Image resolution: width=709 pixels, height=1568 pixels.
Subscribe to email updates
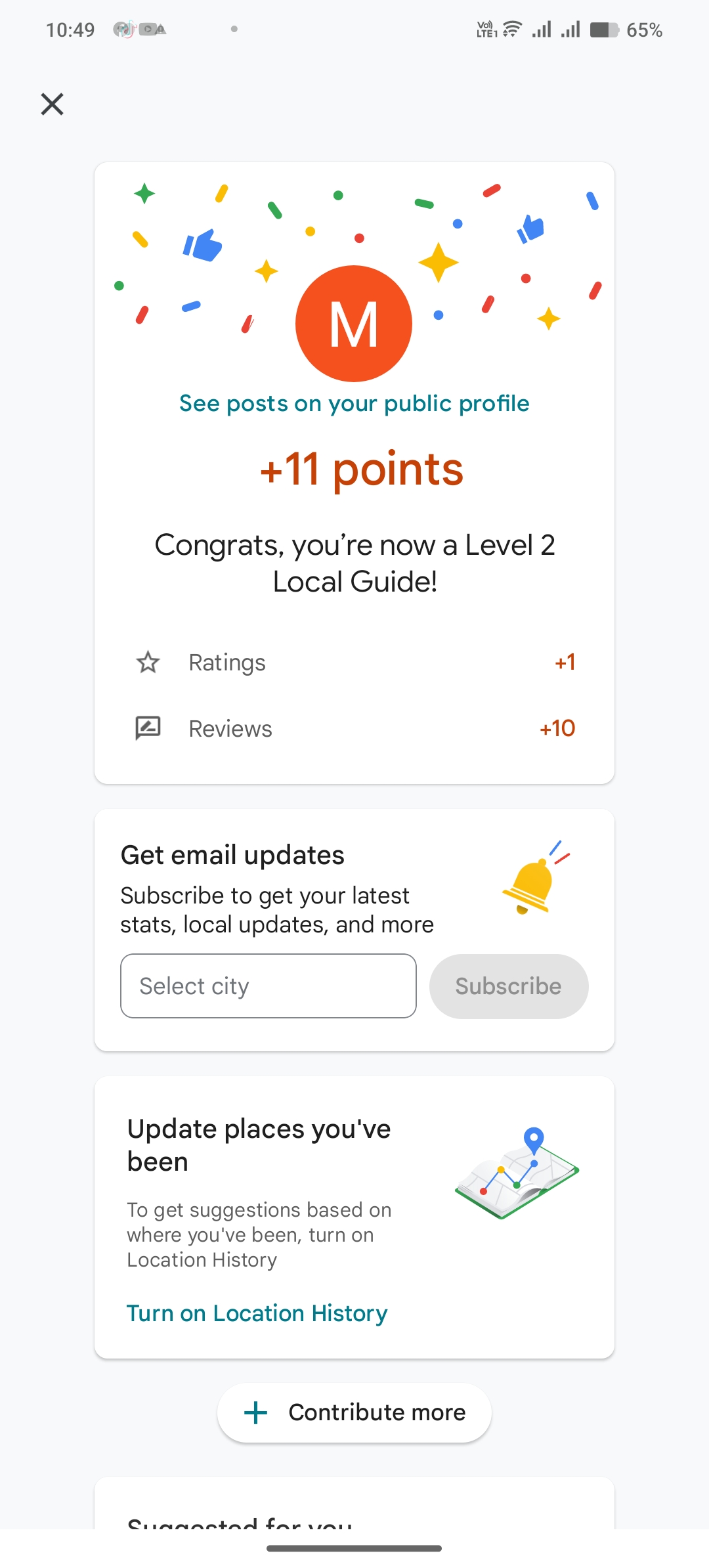coord(508,986)
